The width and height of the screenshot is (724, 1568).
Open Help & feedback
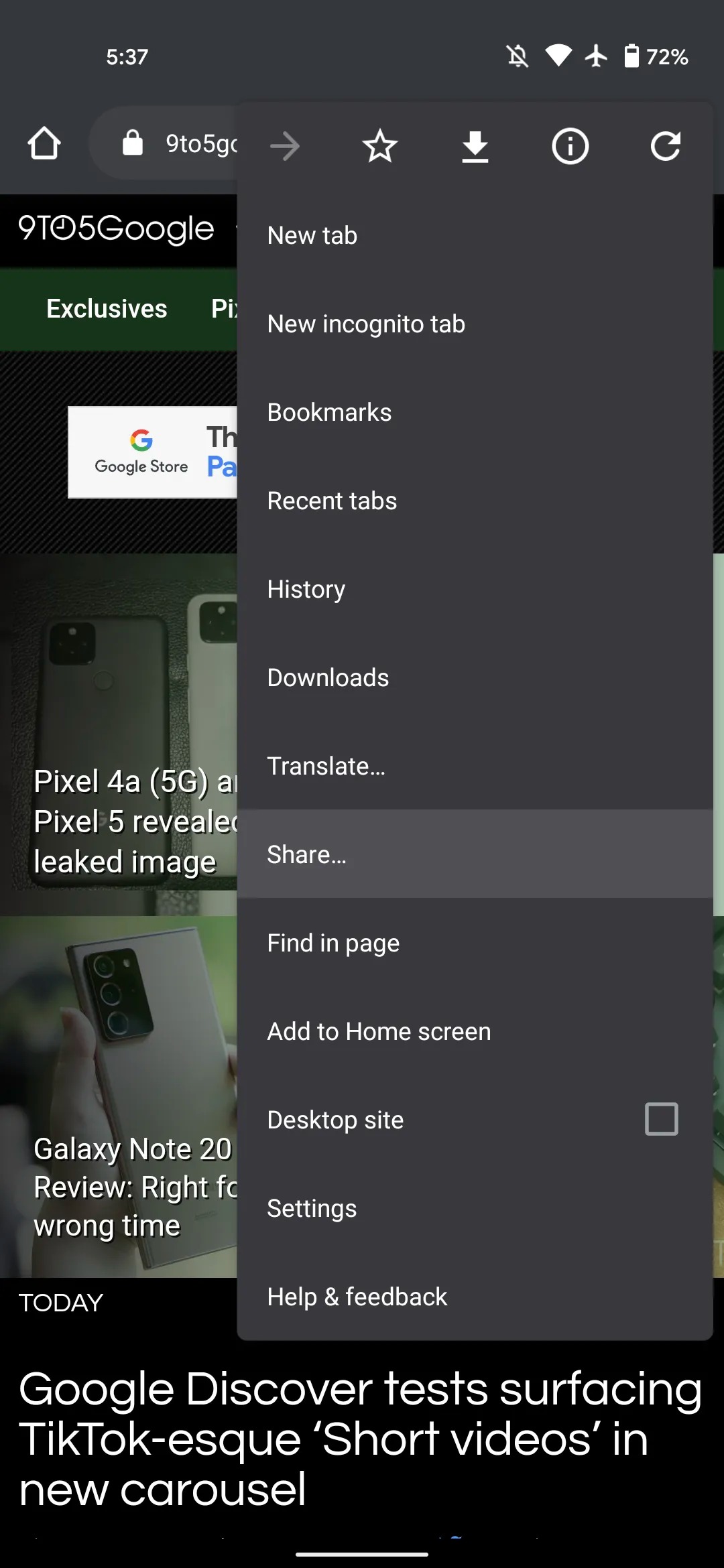[475, 1297]
